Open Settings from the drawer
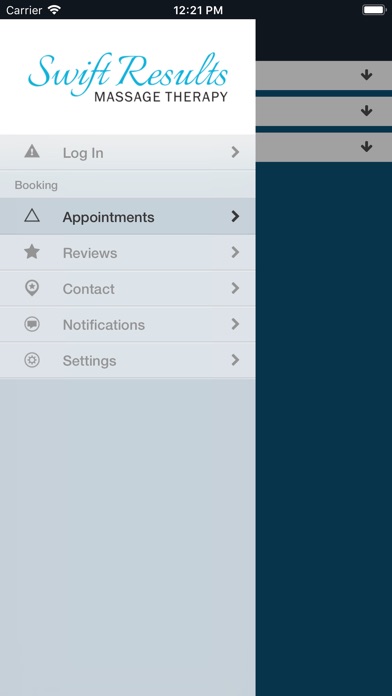 pos(127,360)
